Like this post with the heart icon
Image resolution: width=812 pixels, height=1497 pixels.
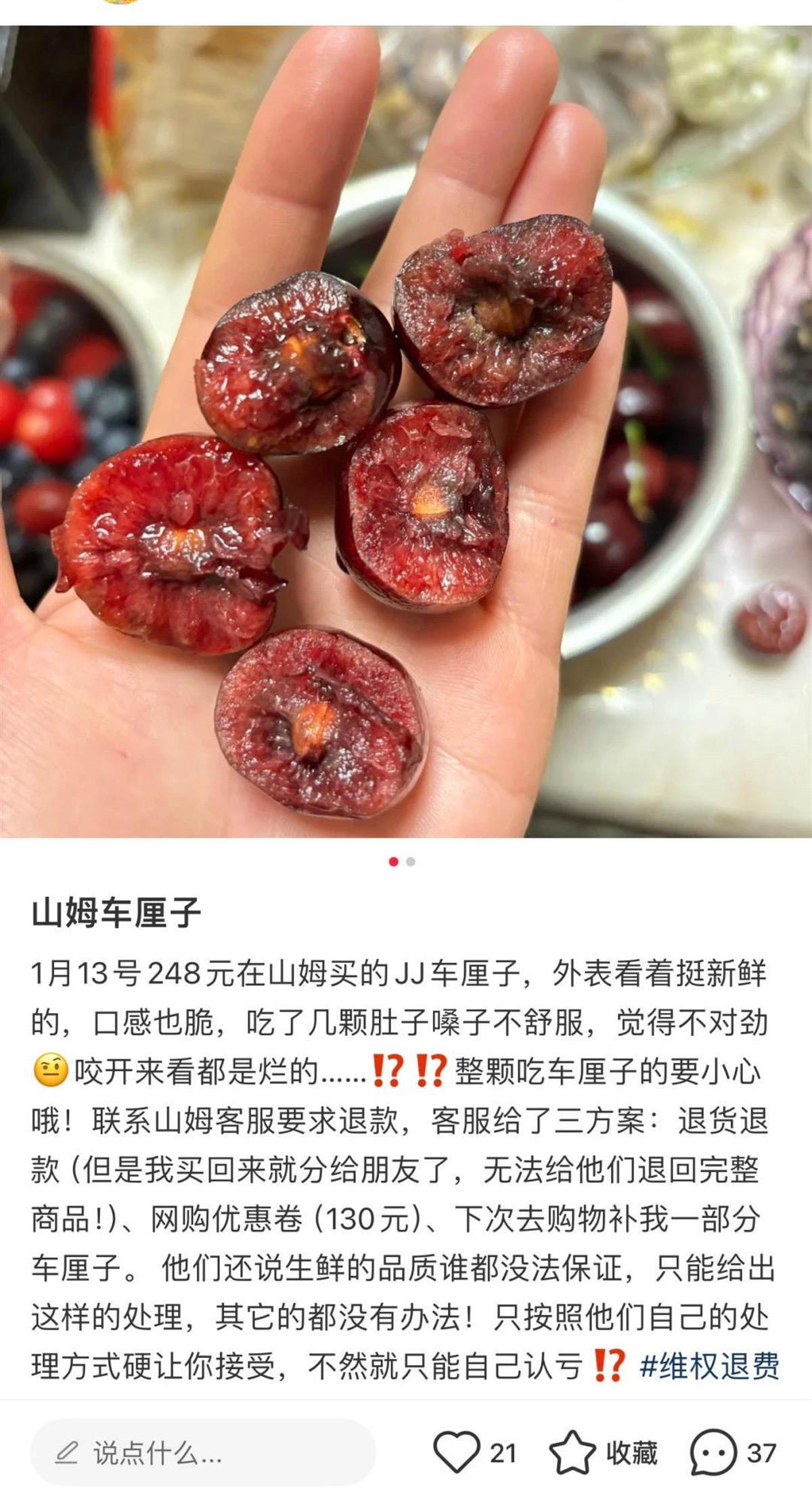pos(456,1452)
